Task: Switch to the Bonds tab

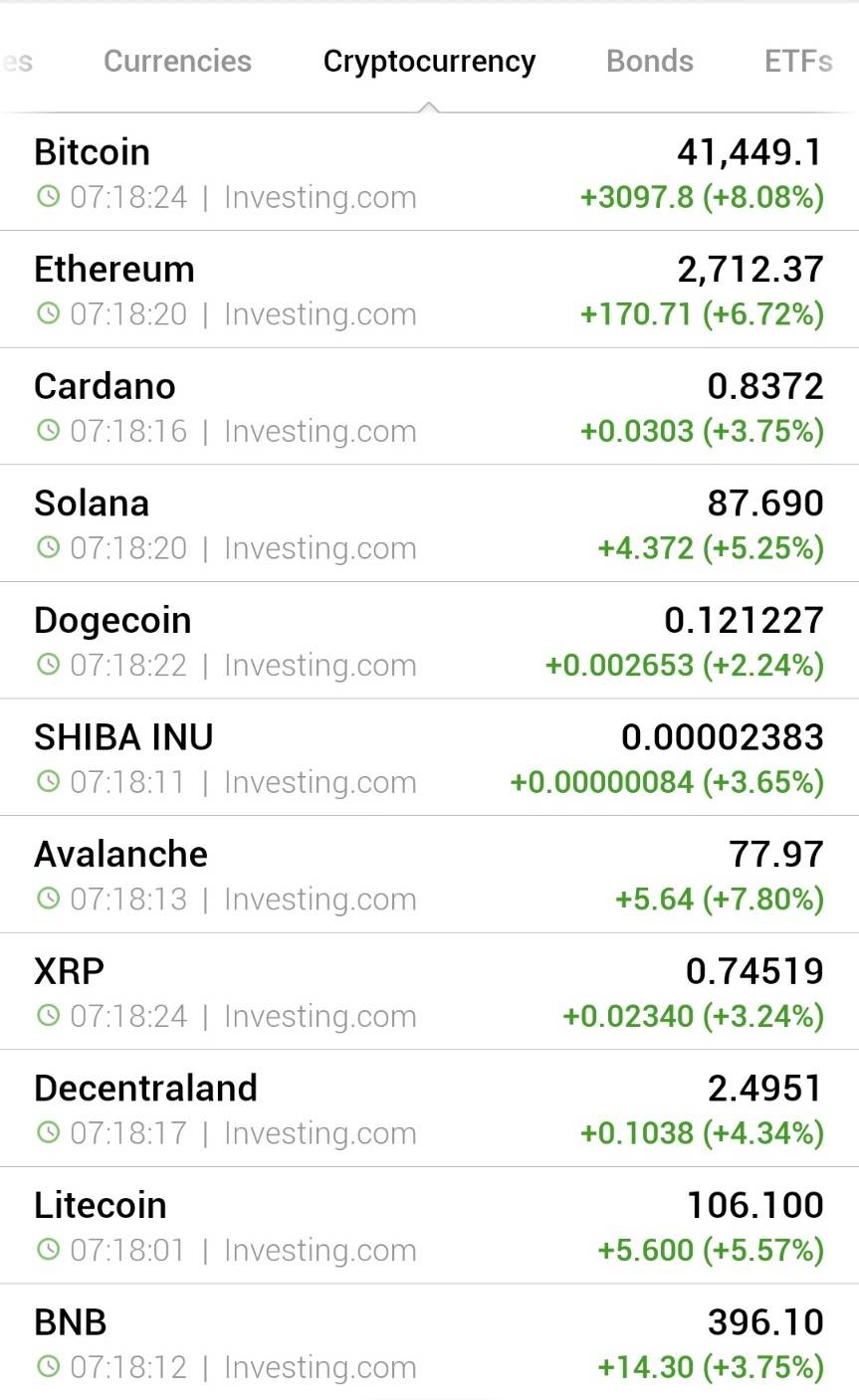Action: 650,61
